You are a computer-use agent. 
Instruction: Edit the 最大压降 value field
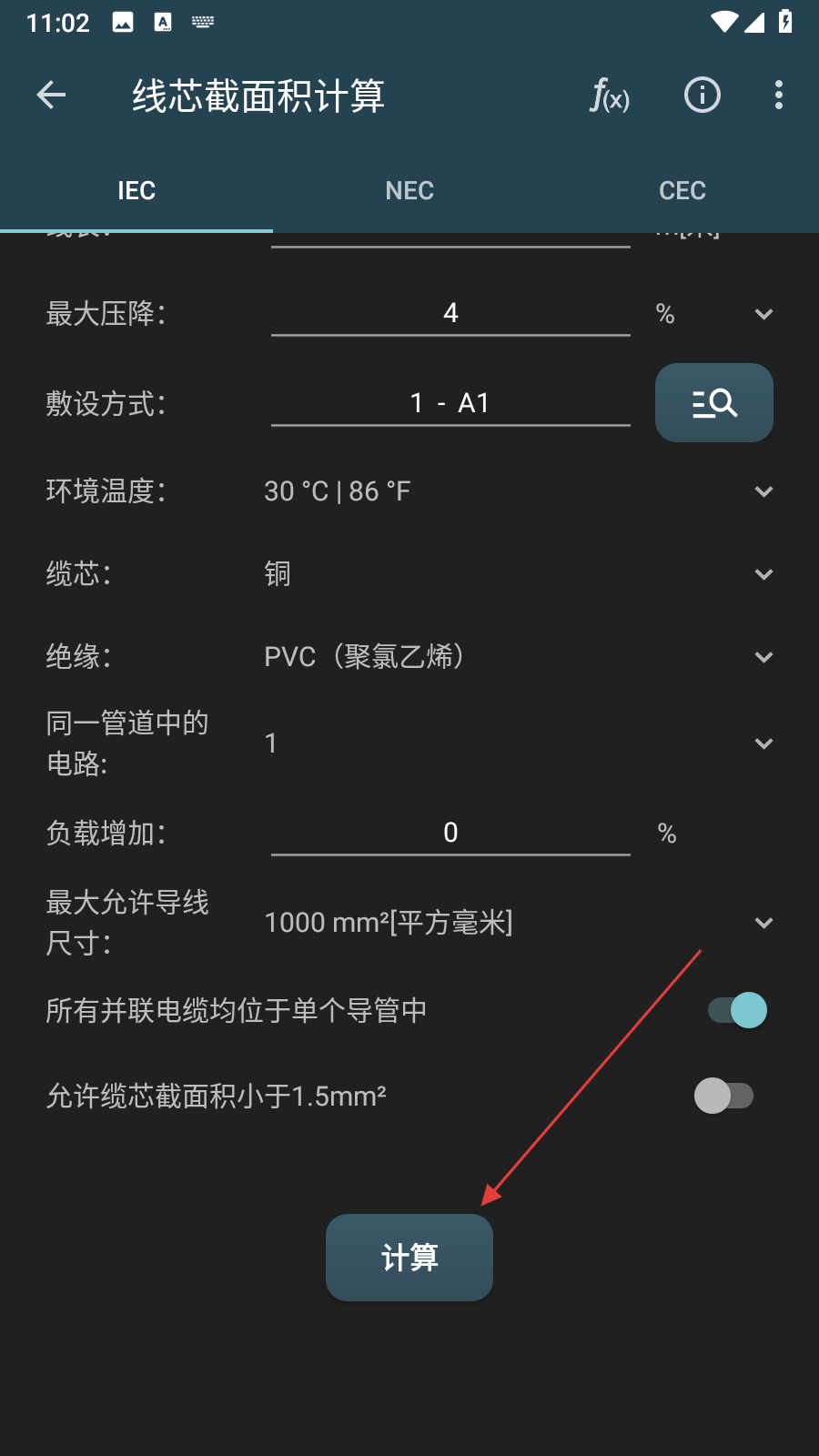pos(450,313)
